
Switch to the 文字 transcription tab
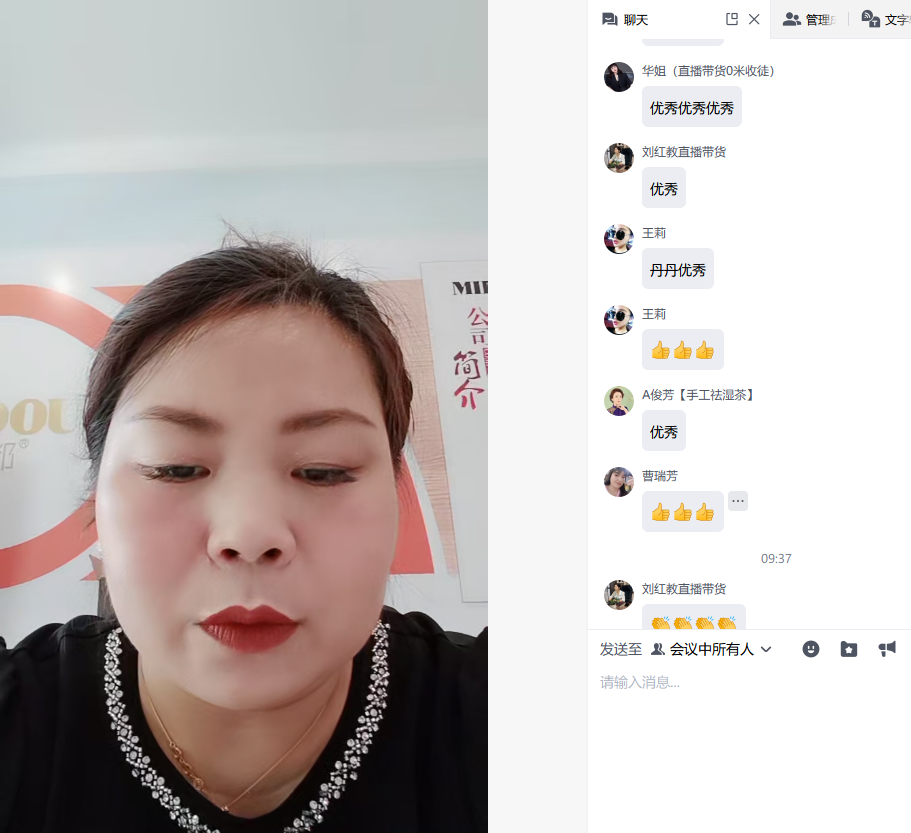pos(885,19)
